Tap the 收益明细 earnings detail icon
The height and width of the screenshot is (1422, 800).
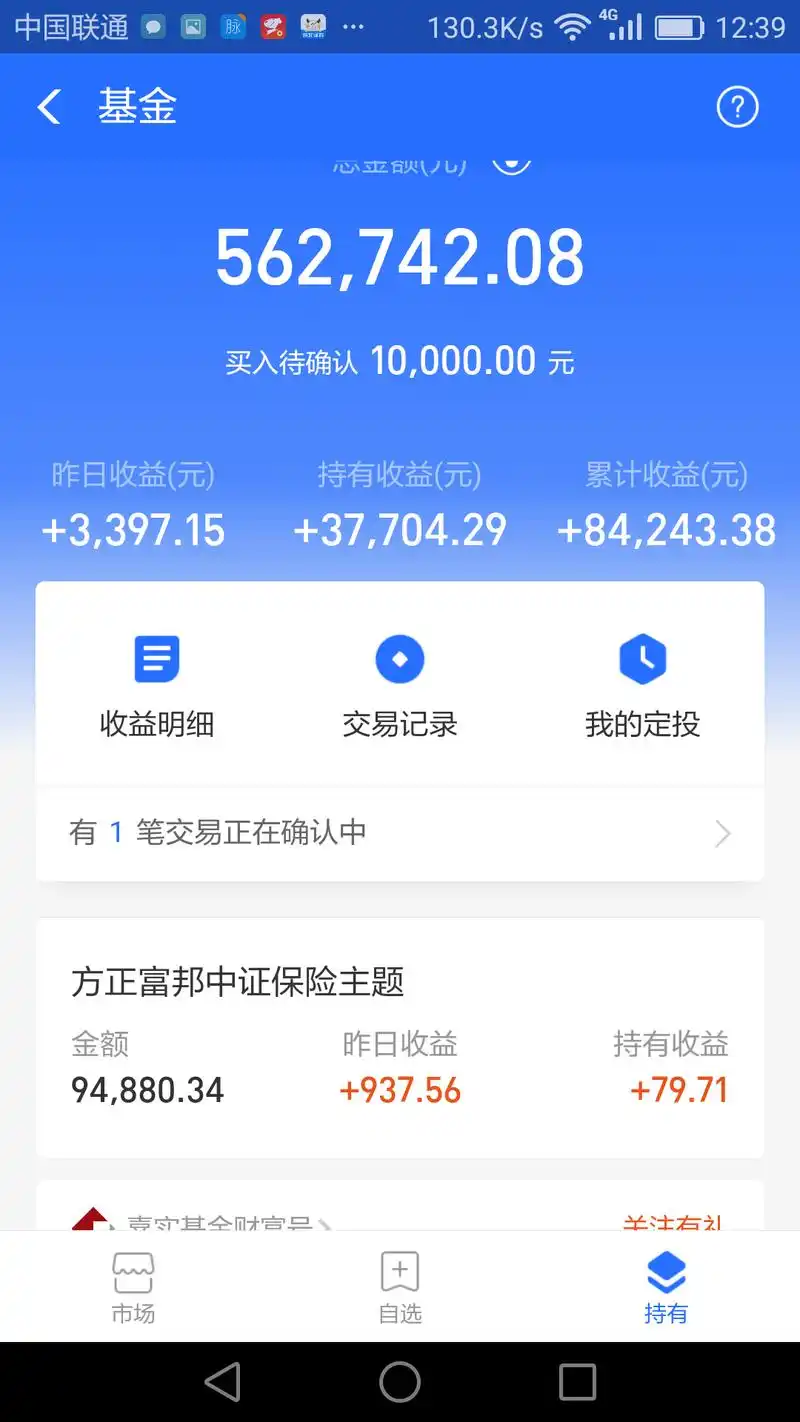[x=156, y=658]
